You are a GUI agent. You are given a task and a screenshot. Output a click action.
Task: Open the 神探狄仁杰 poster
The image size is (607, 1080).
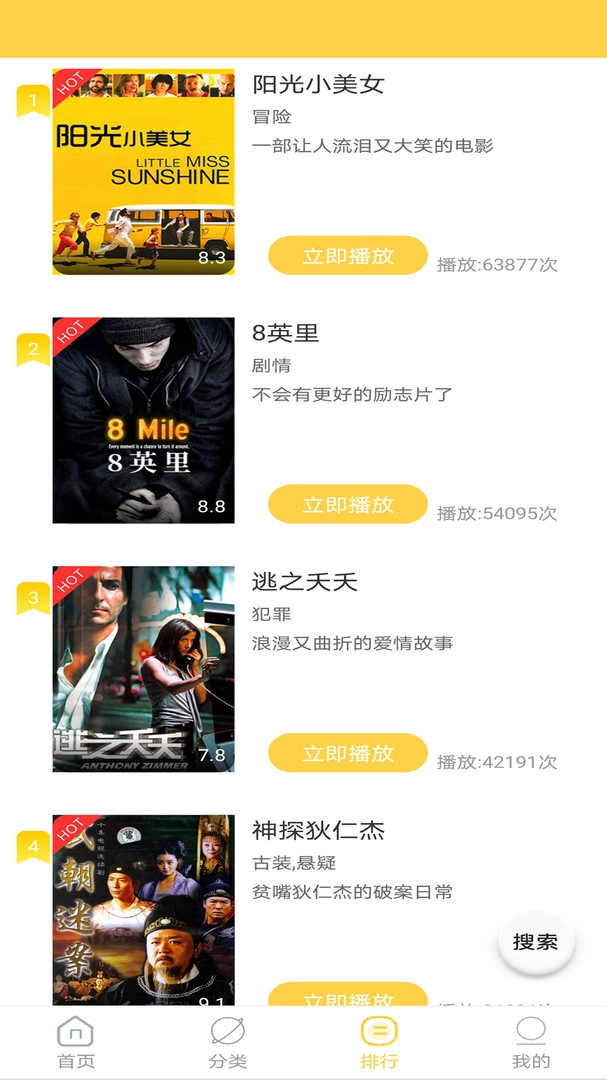(143, 910)
